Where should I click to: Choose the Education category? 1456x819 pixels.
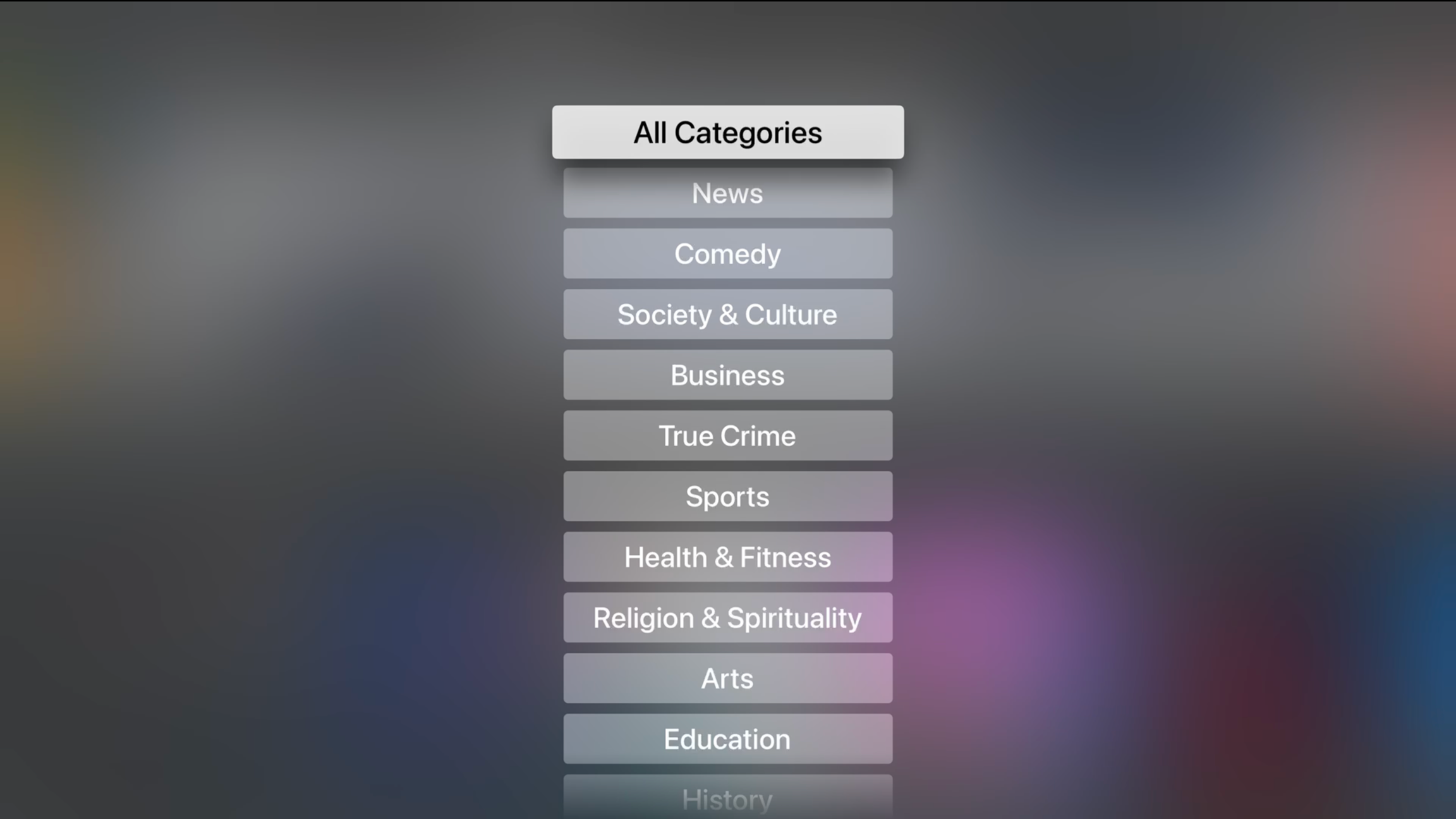(727, 739)
